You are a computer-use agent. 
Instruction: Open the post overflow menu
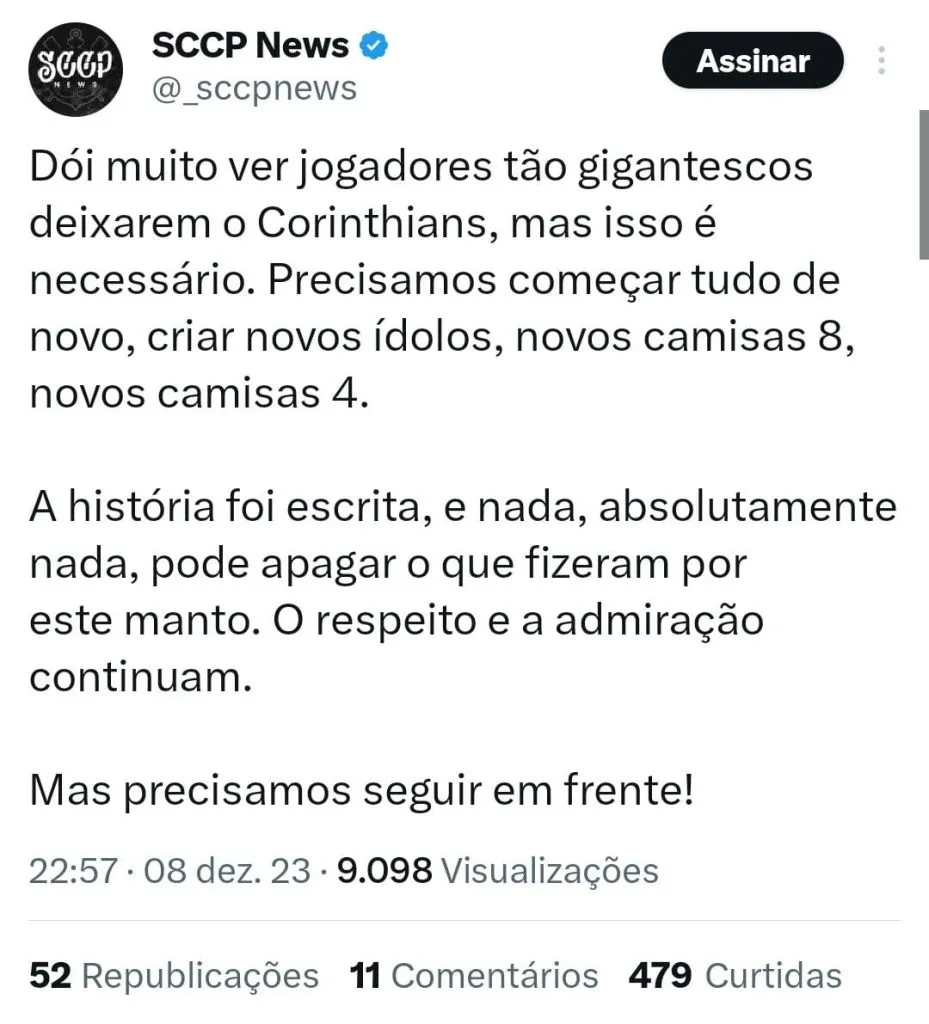[x=881, y=61]
